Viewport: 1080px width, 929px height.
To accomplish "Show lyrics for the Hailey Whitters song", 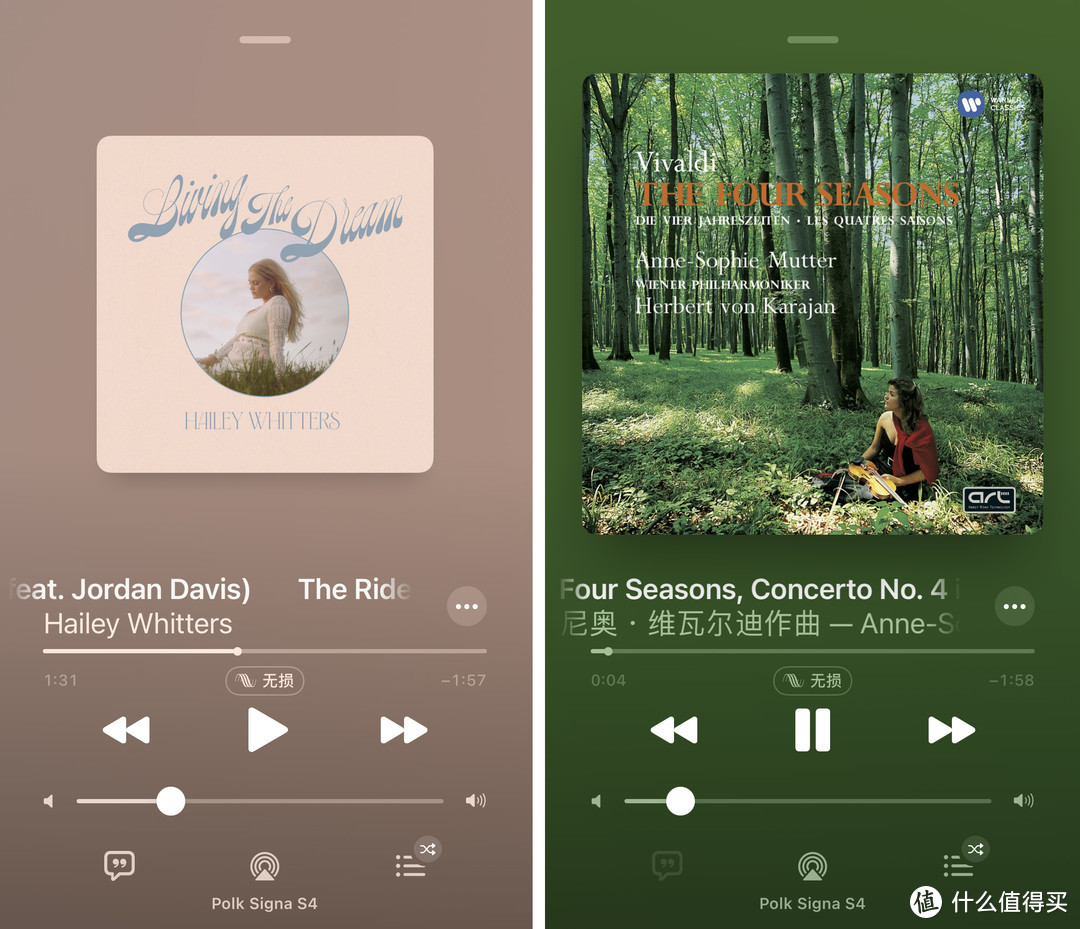I will (119, 865).
